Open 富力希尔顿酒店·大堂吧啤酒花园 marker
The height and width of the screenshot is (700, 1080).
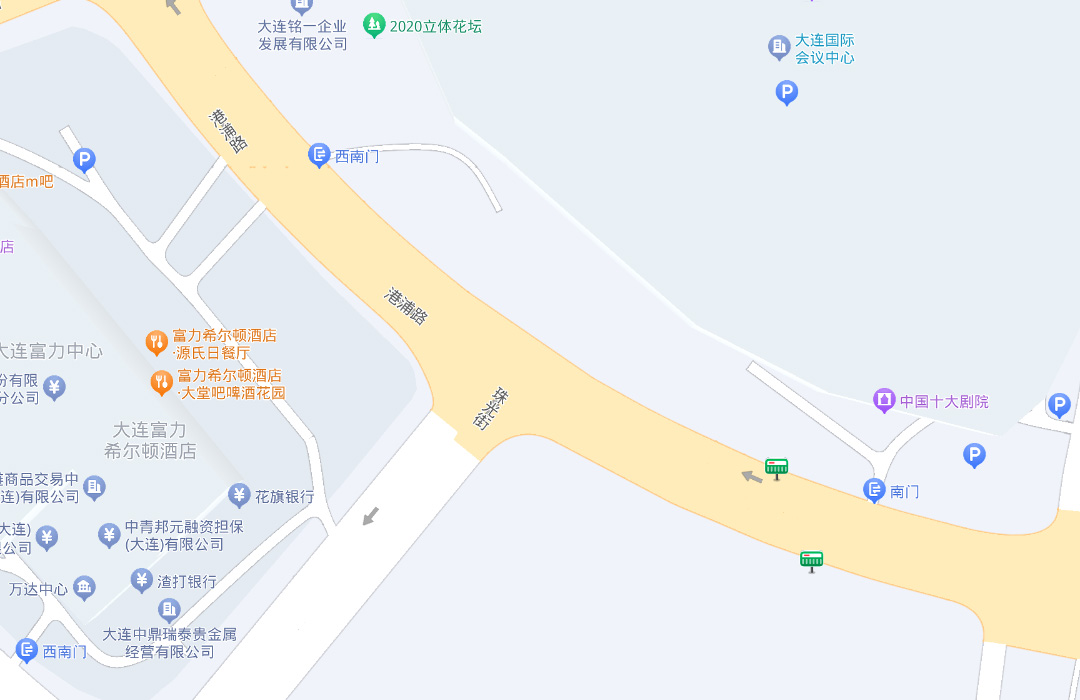161,382
